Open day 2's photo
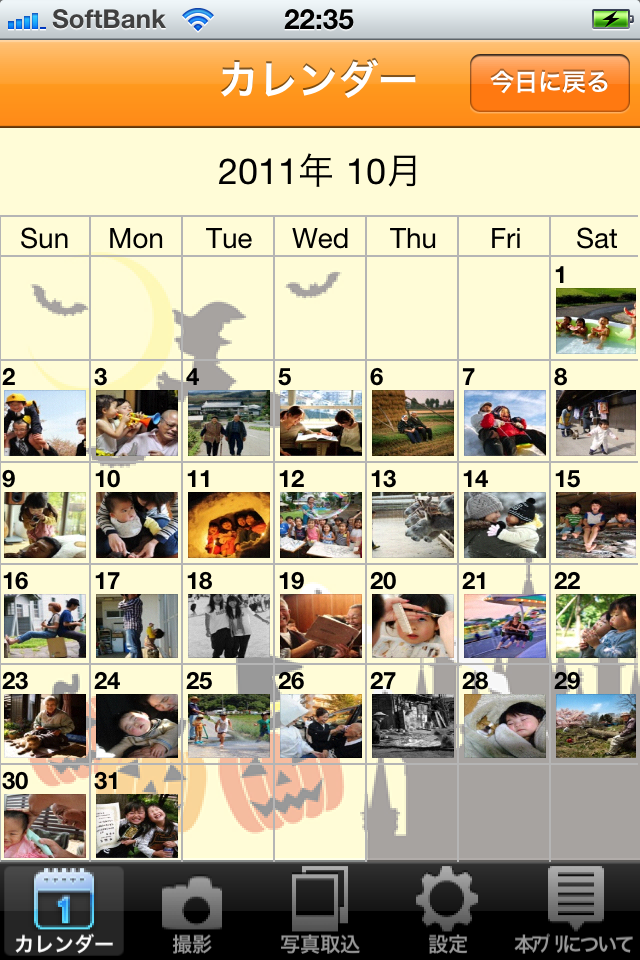 point(45,423)
